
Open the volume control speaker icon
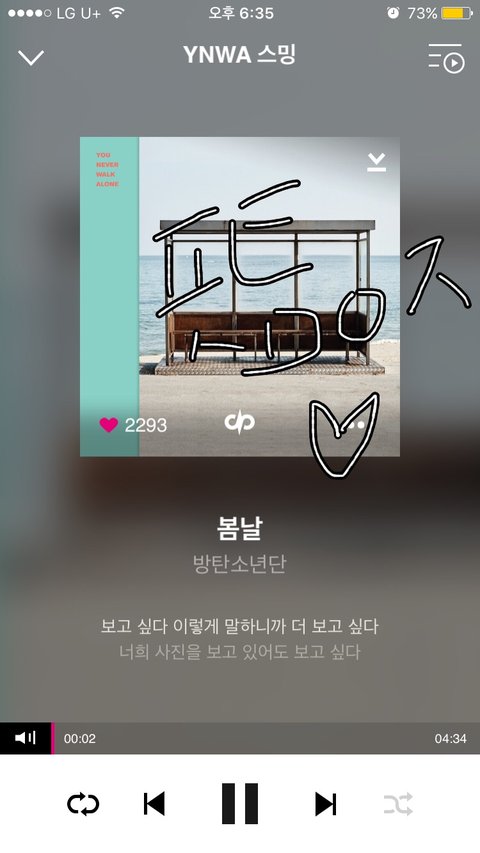point(26,738)
